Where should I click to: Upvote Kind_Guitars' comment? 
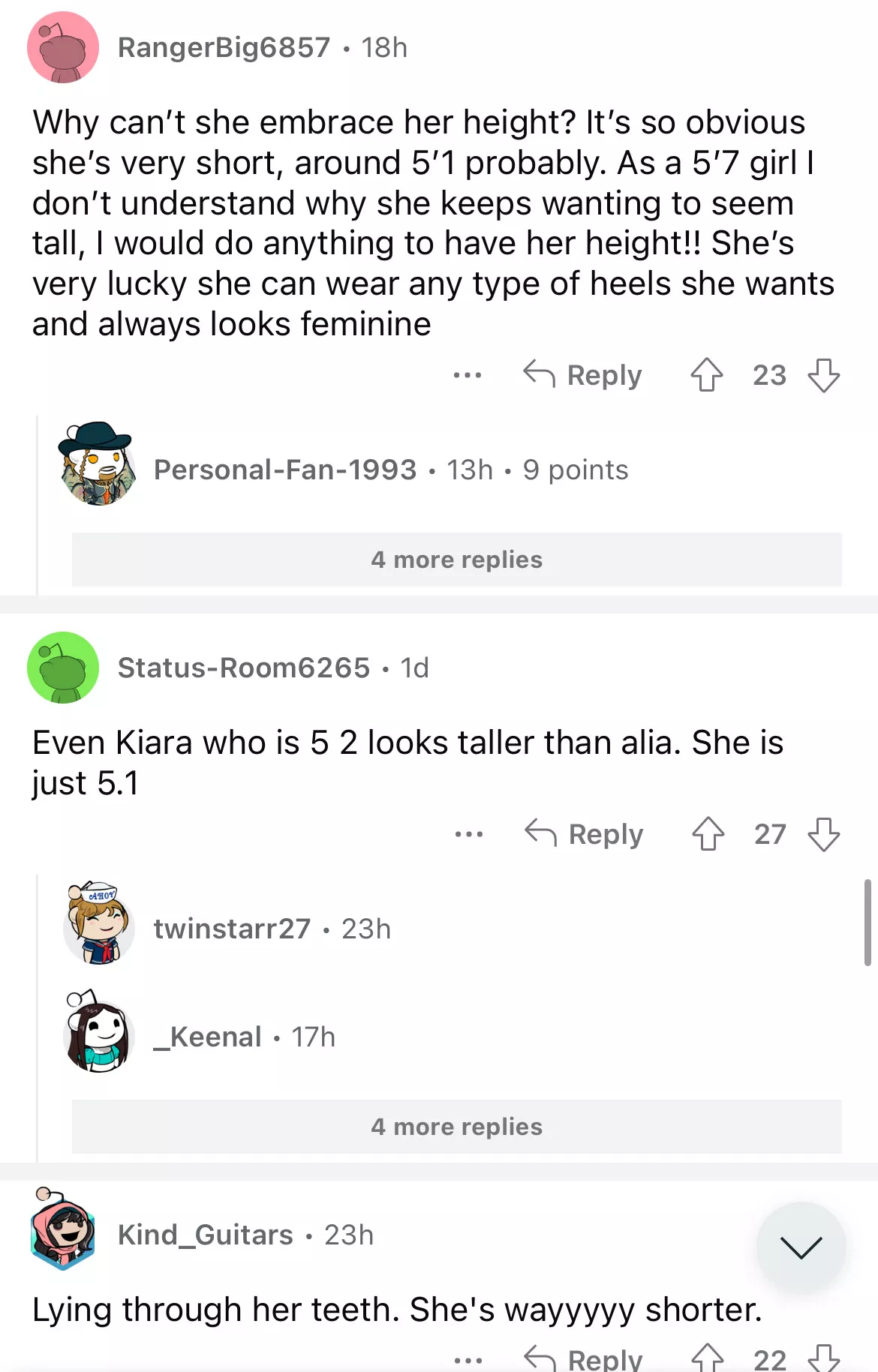click(x=707, y=1358)
